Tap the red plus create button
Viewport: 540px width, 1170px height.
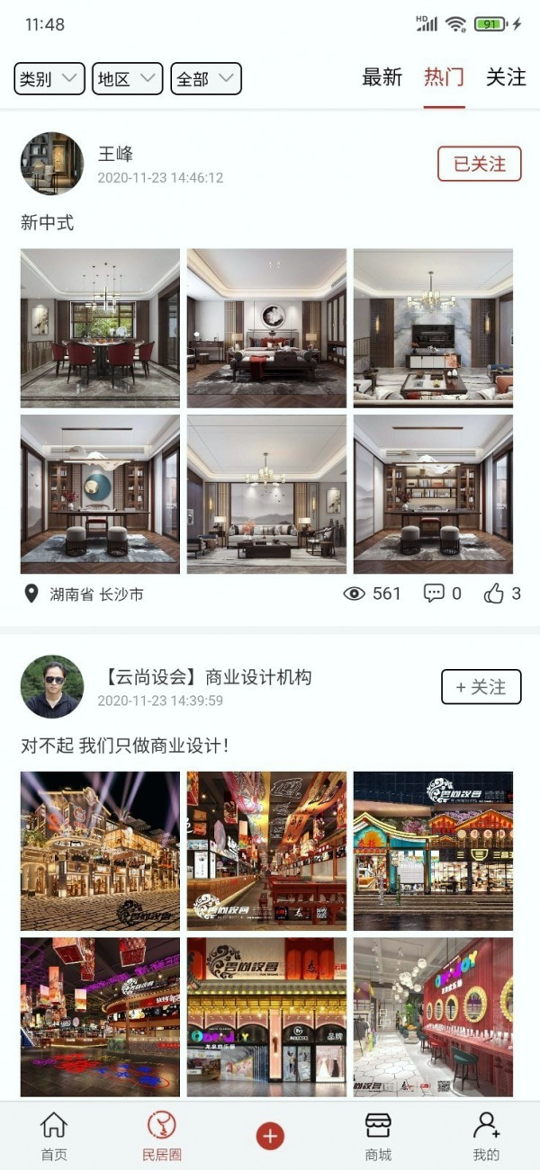click(270, 1136)
